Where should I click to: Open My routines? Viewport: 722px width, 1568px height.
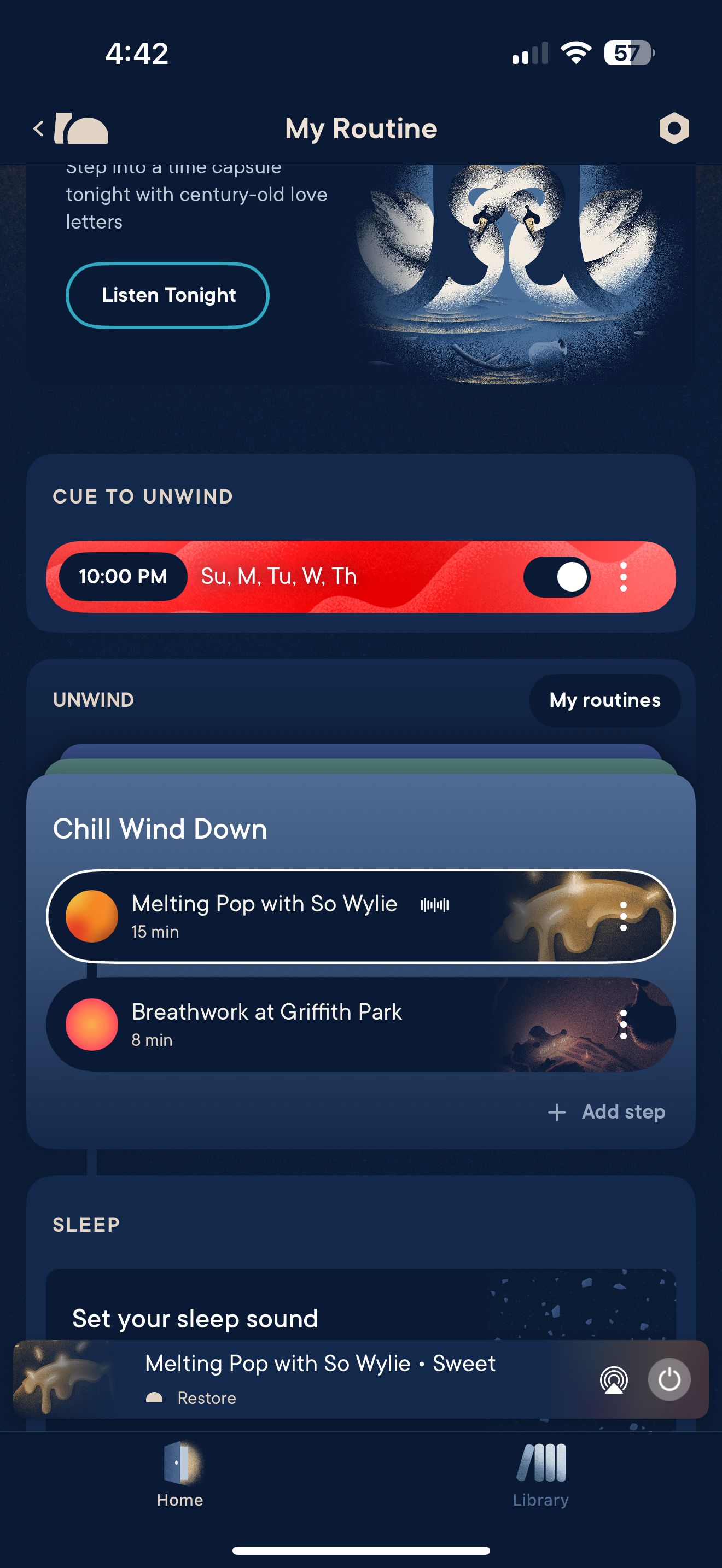[x=605, y=700]
